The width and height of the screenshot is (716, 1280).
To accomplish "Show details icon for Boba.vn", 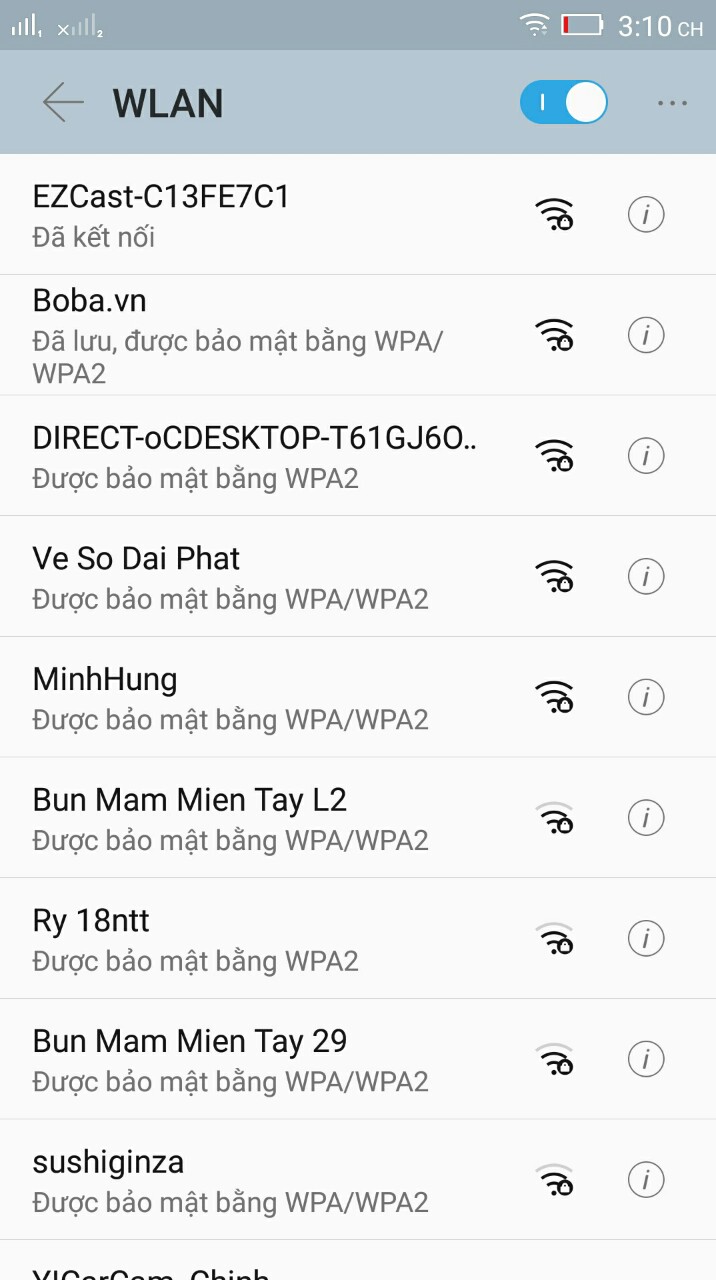I will pyautogui.click(x=646, y=335).
